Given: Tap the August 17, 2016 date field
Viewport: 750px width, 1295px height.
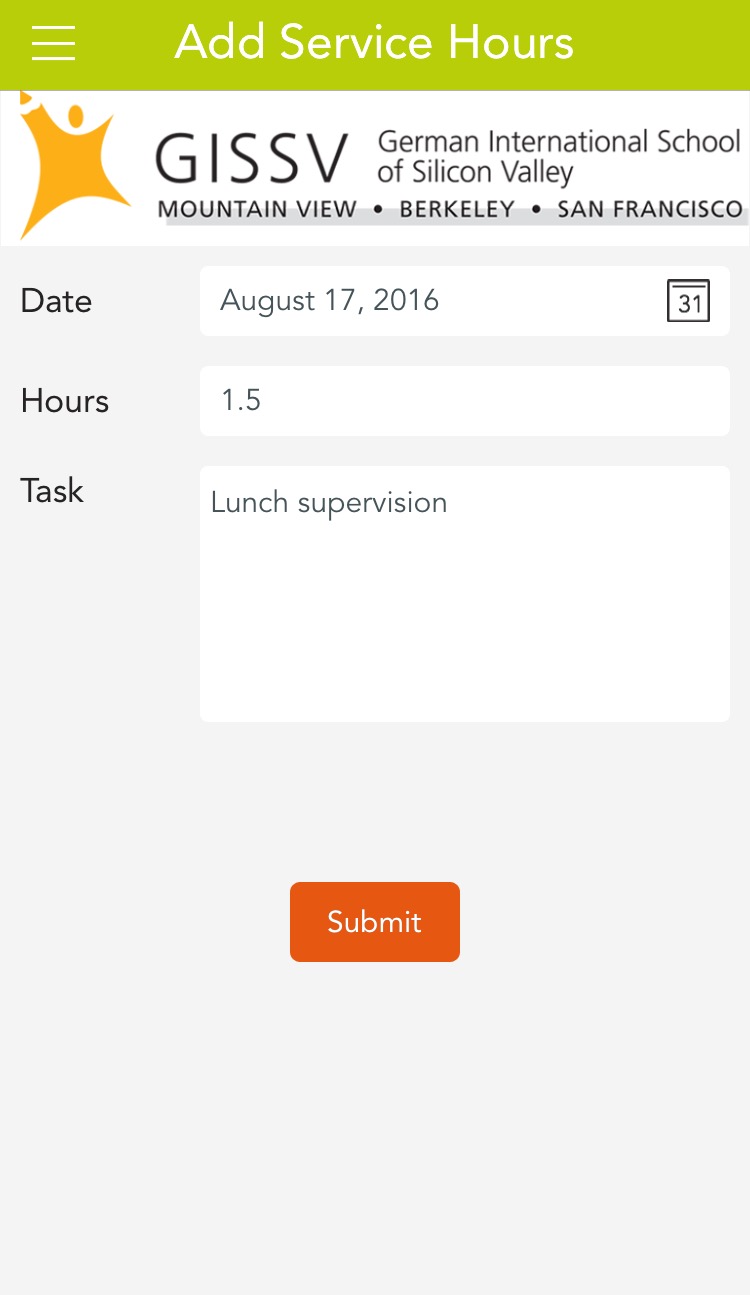Looking at the screenshot, I should pyautogui.click(x=465, y=301).
